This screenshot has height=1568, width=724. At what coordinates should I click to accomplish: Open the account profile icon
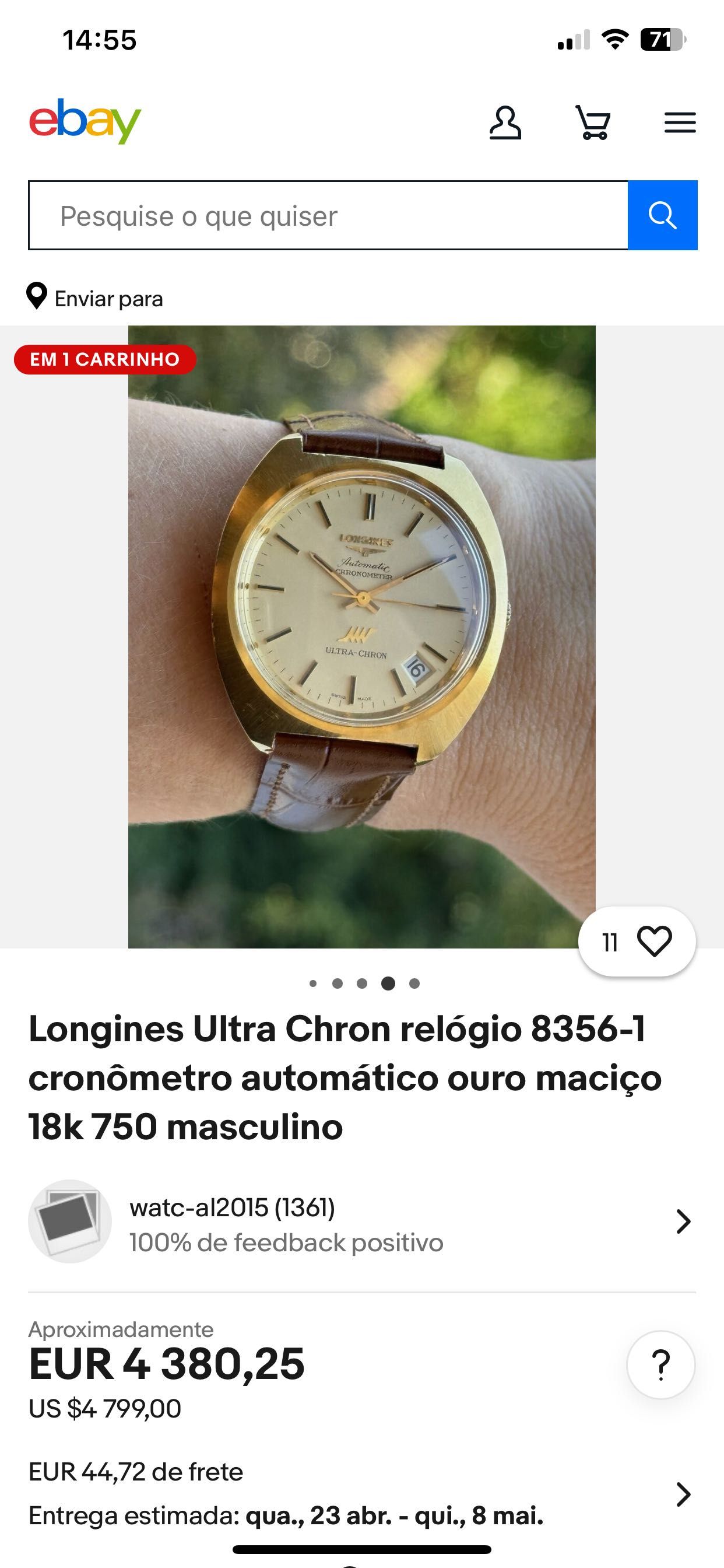505,123
